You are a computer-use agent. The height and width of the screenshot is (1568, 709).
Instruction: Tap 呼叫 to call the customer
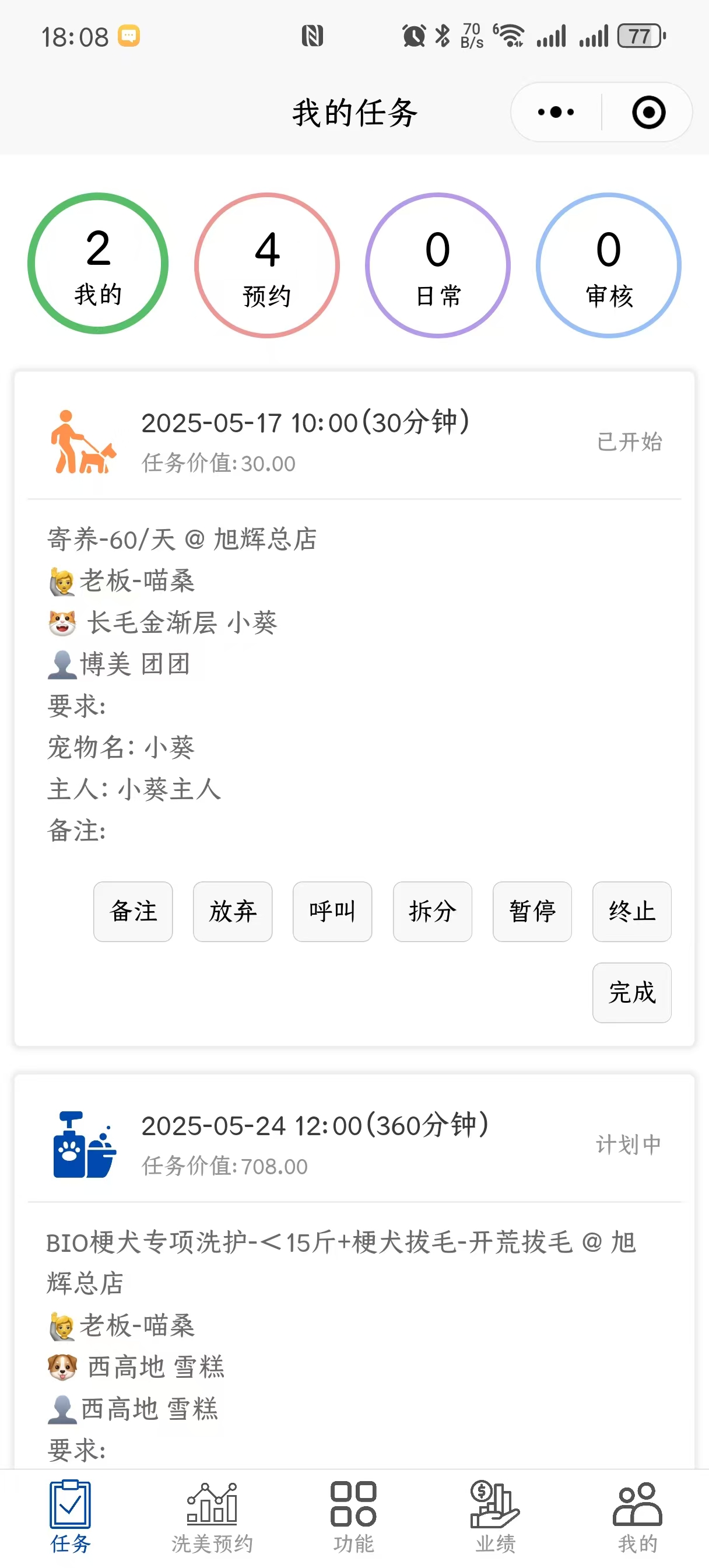point(332,911)
